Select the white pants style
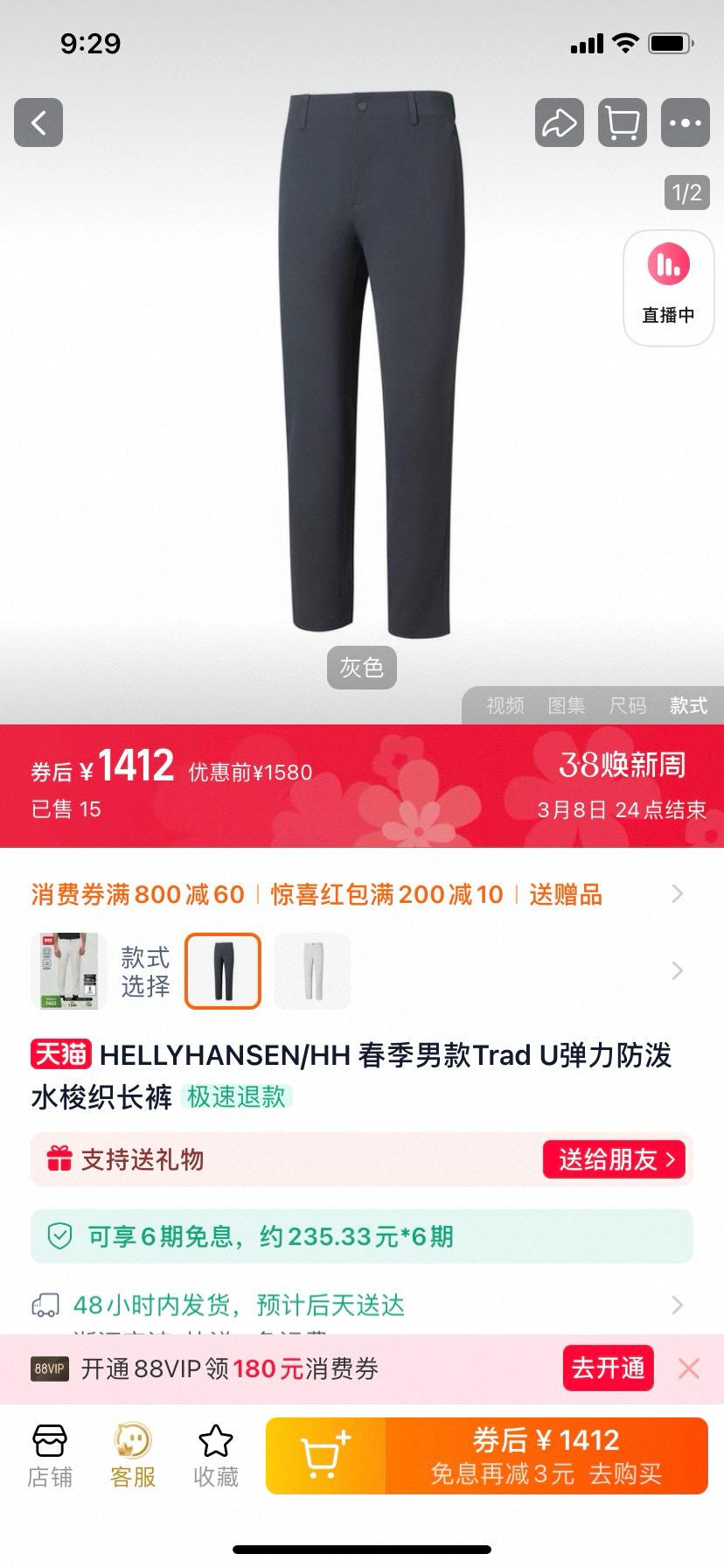This screenshot has height=1568, width=724. point(312,971)
